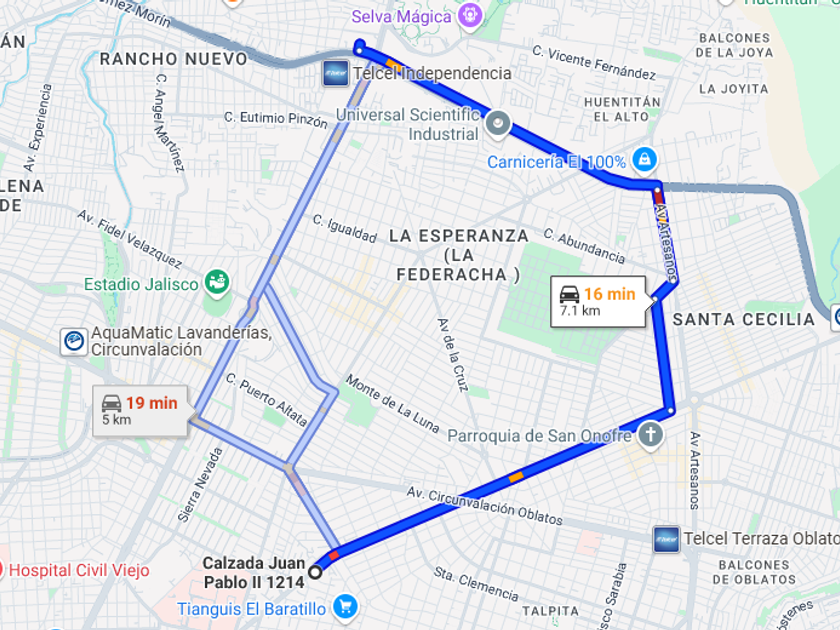This screenshot has height=630, width=840.
Task: Open Hospital Civil Viejo marker
Action: coord(3,569)
